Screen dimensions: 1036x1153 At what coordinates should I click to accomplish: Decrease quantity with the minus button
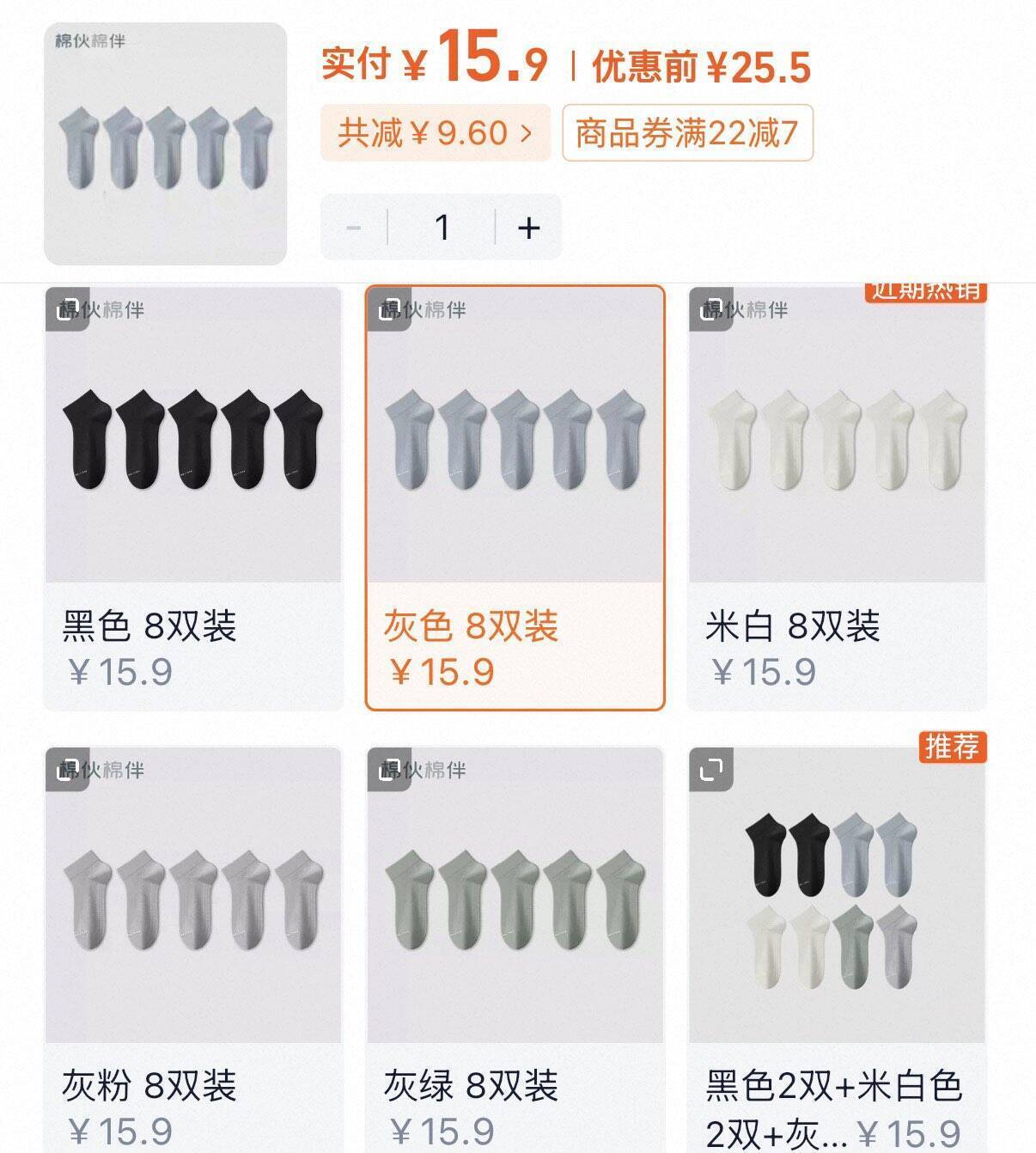354,228
